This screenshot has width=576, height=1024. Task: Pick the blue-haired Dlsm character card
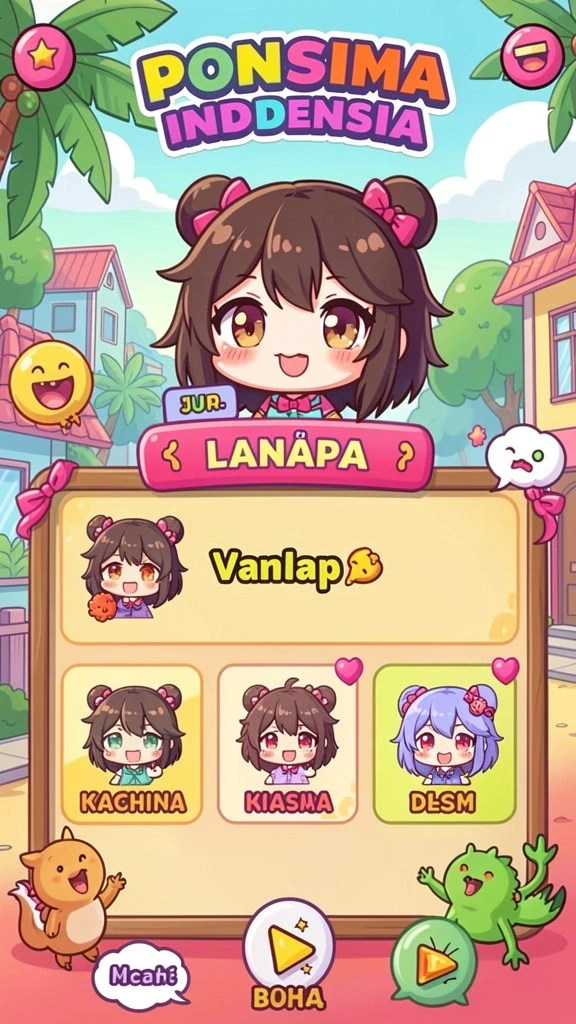pos(444,744)
